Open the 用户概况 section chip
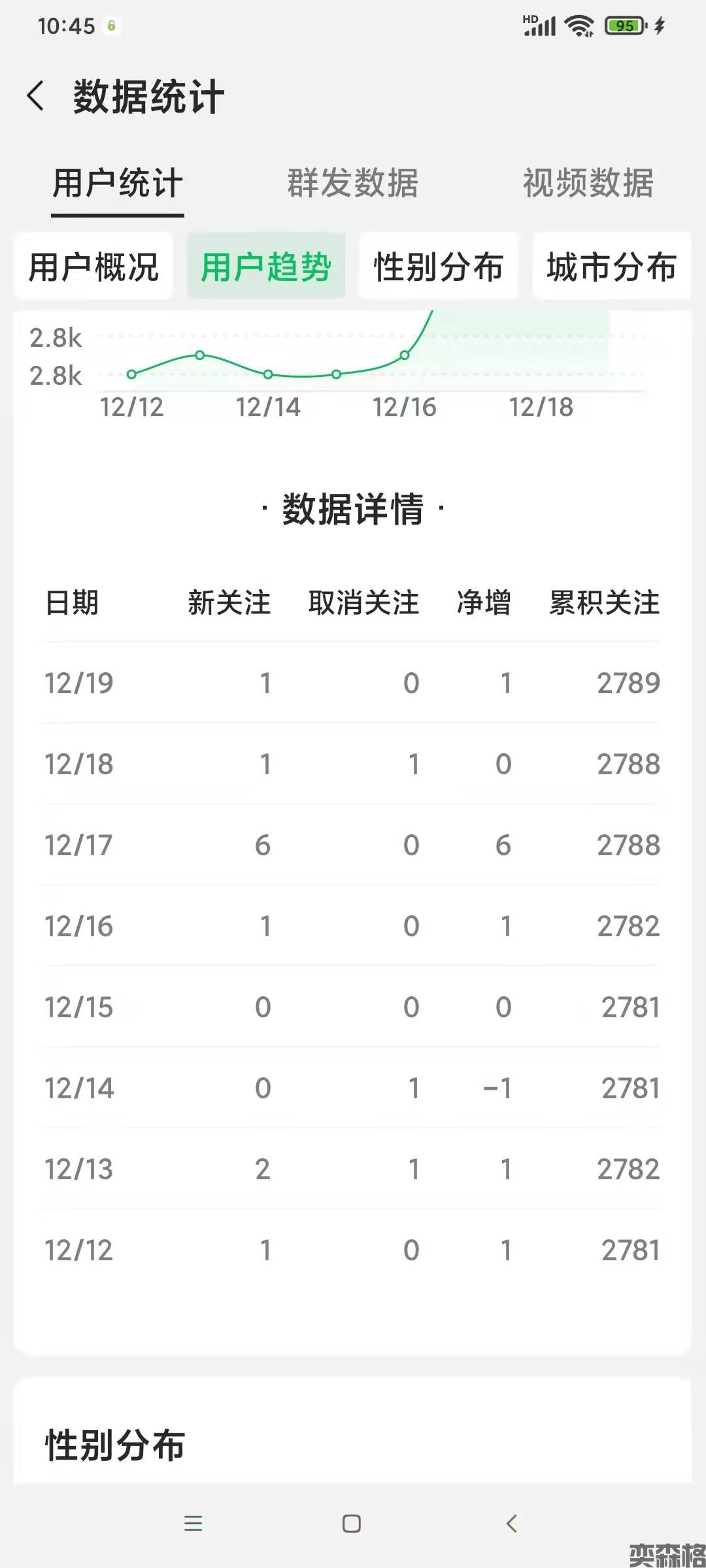The width and height of the screenshot is (706, 1568). (93, 267)
